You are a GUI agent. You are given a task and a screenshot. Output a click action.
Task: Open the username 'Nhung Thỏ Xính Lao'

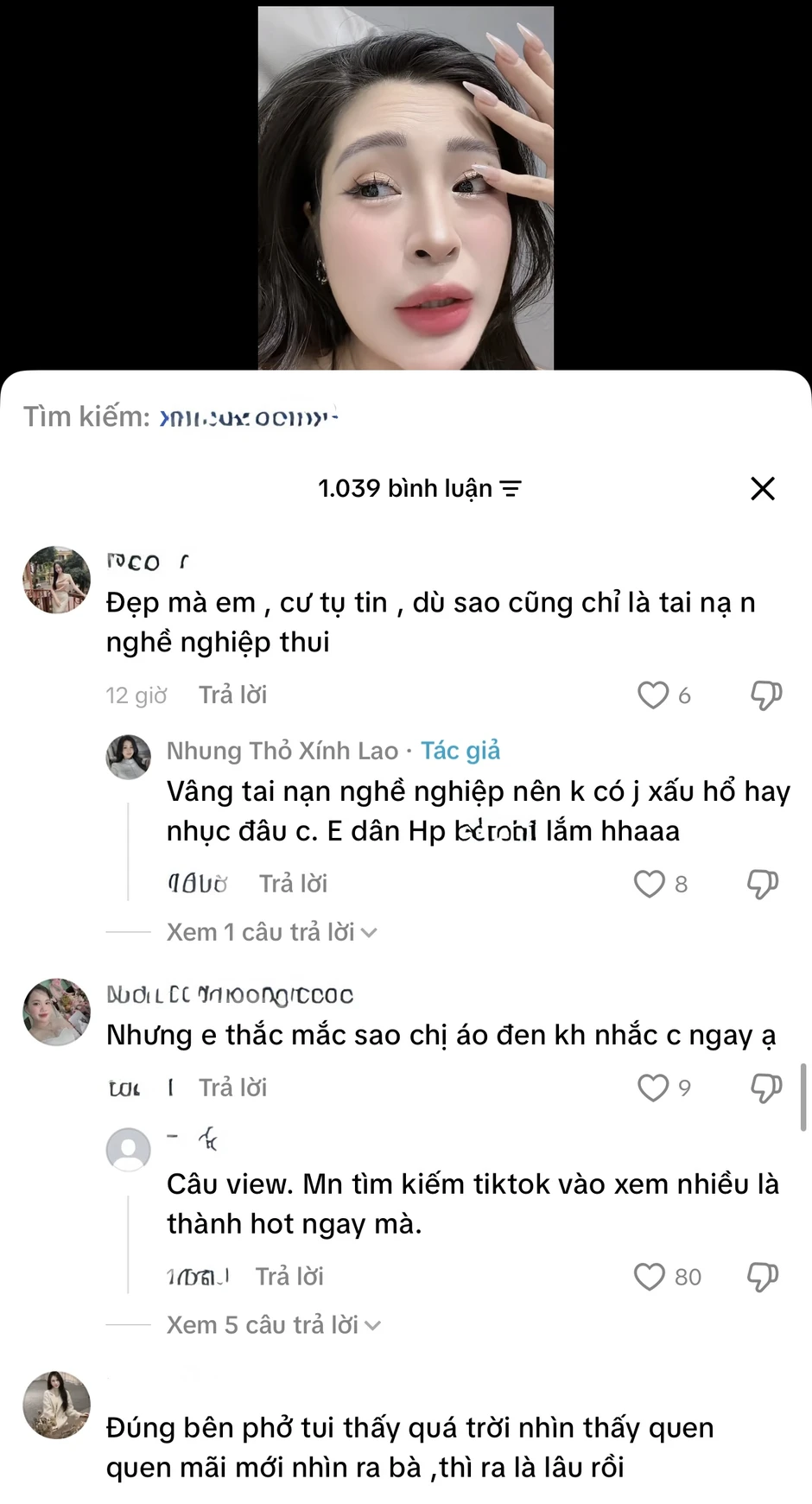[282, 750]
